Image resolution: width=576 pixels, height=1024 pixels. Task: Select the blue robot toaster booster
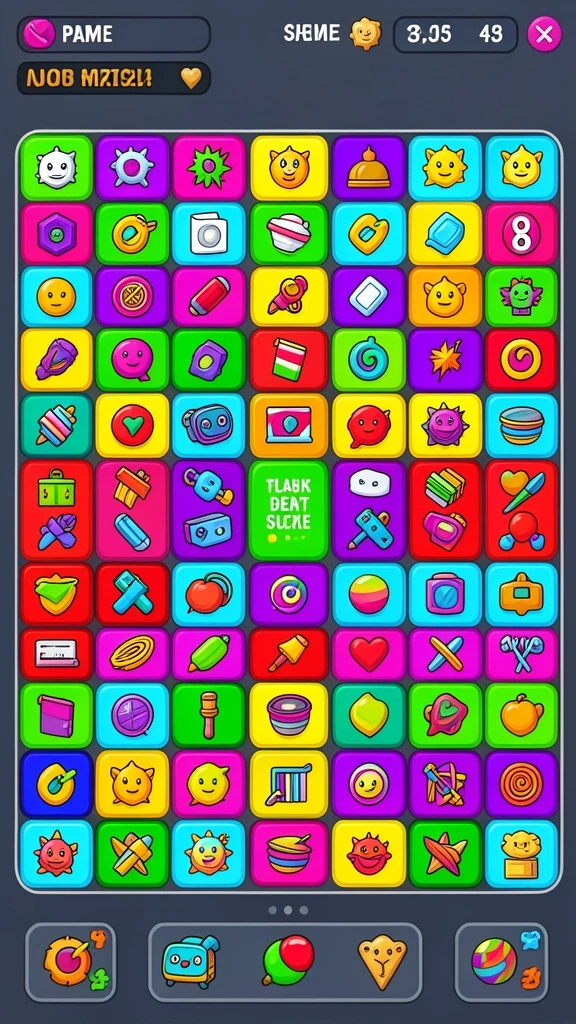tap(191, 961)
